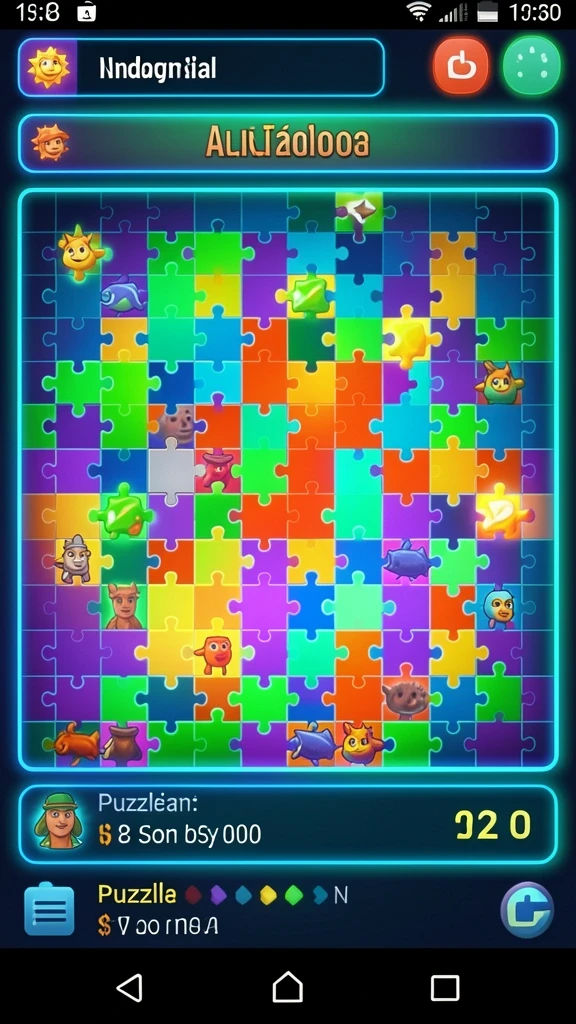Tap the green round button at top

[x=532, y=66]
